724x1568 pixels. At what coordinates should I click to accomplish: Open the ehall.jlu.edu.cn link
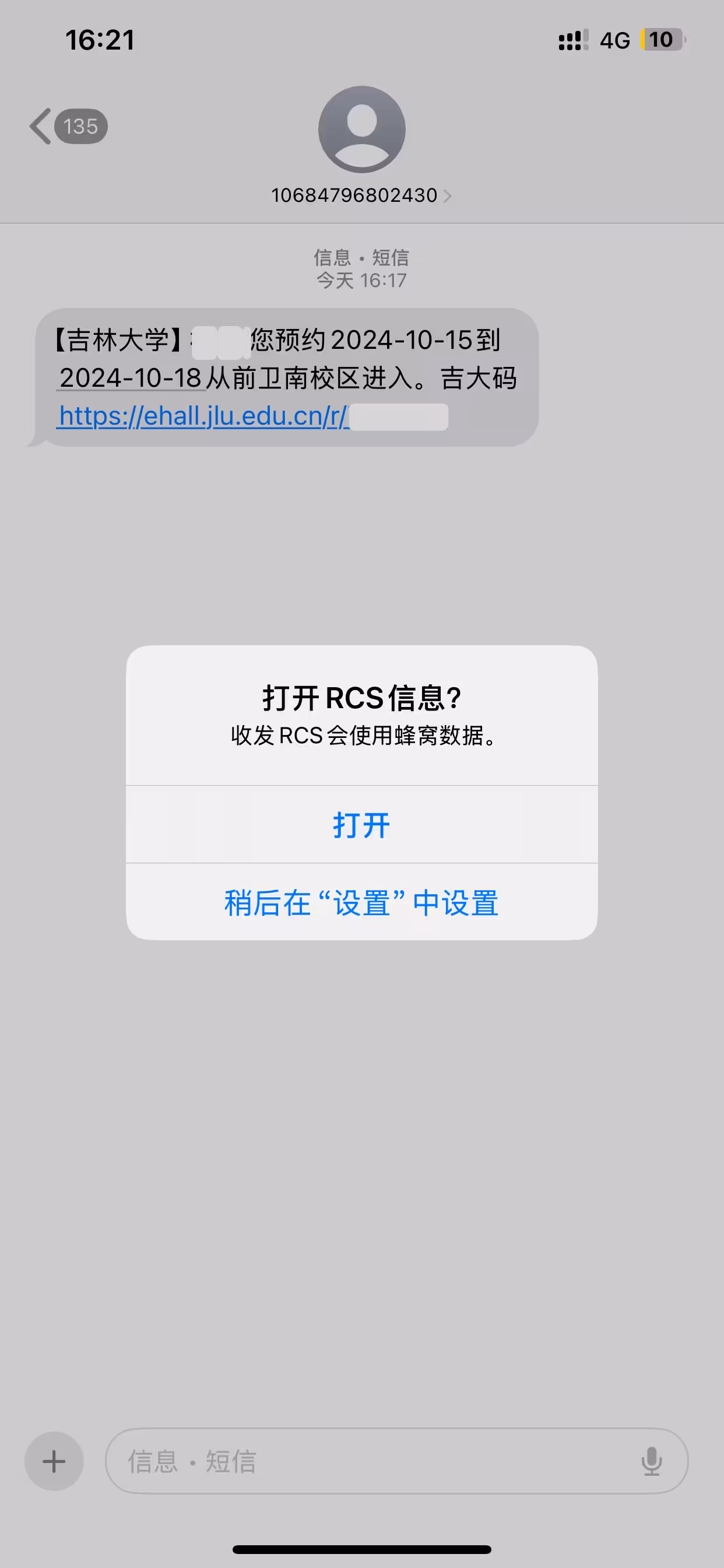[x=203, y=416]
